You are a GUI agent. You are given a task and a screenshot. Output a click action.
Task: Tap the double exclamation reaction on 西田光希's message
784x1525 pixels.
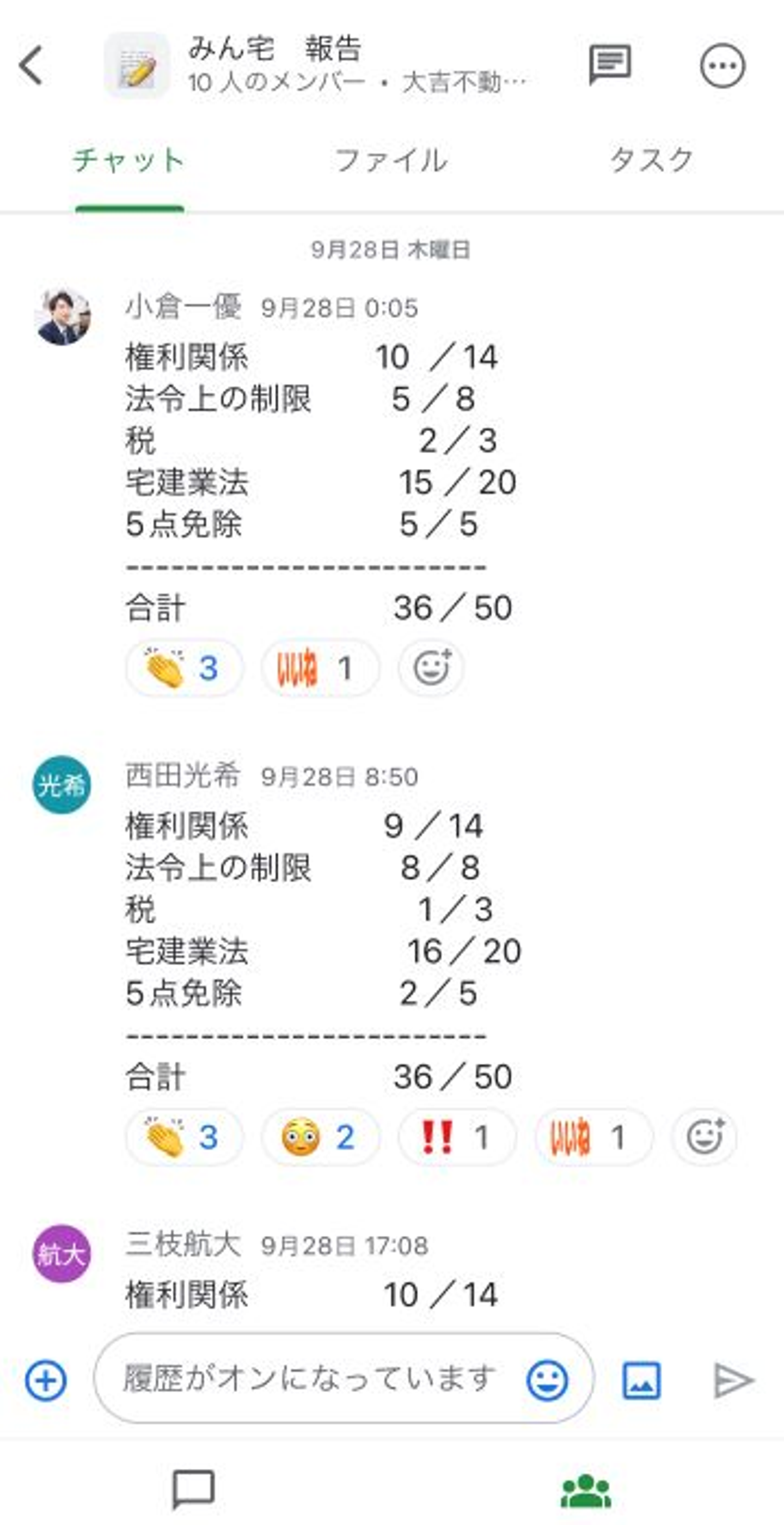(456, 1137)
